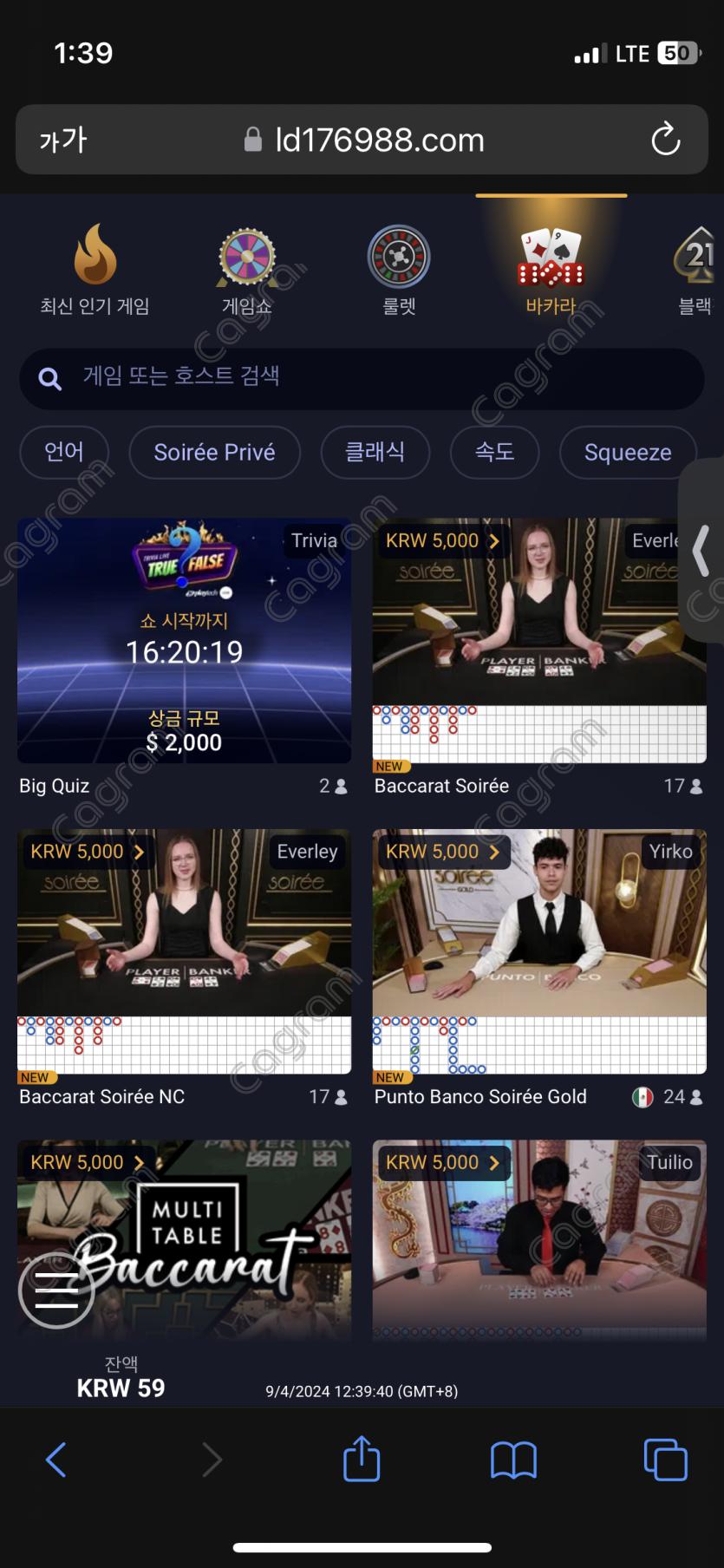Filter by Soirée Privé
This screenshot has width=724, height=1568.
(x=214, y=452)
